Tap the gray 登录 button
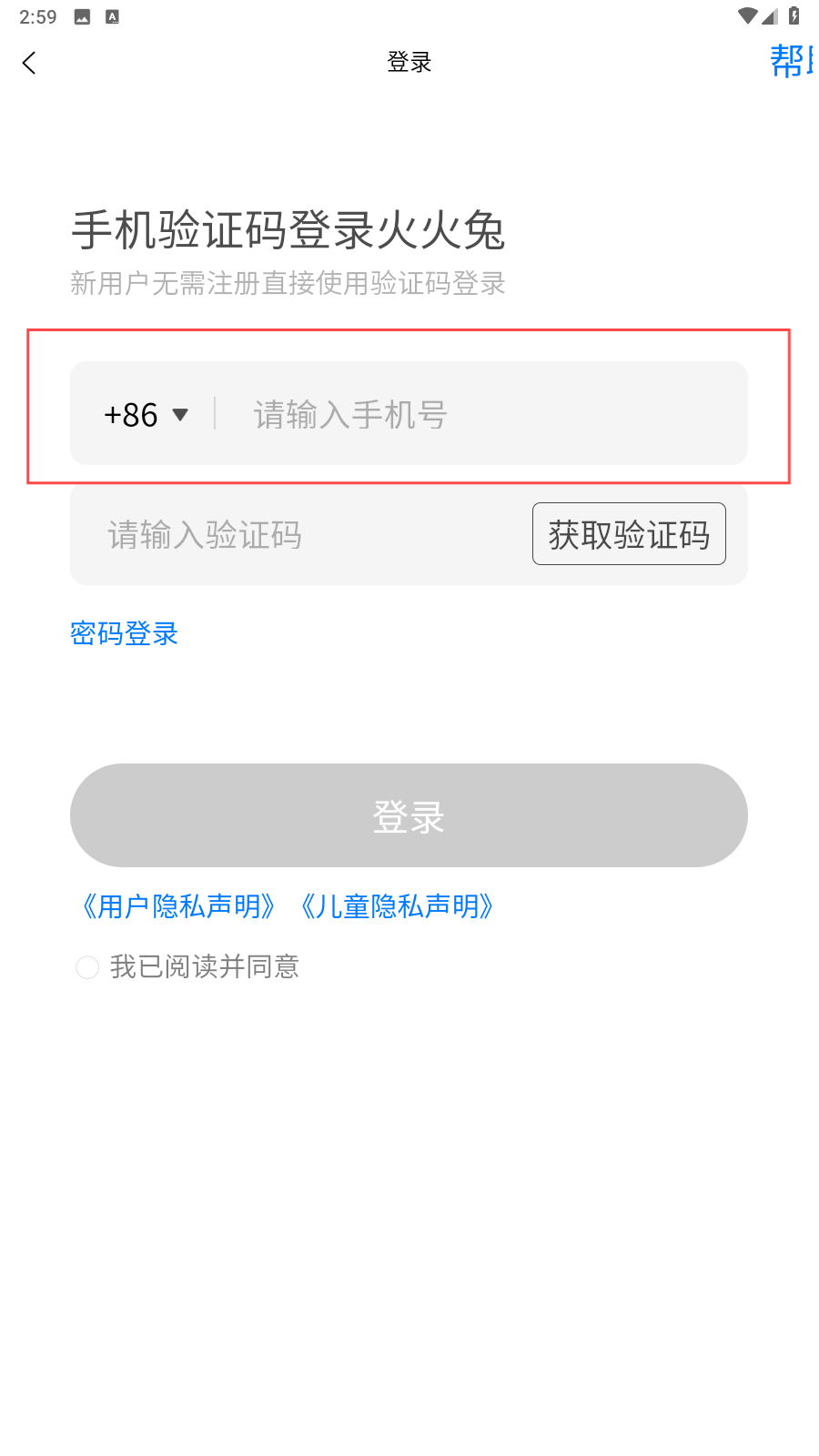The height and width of the screenshot is (1456, 819). 409,815
